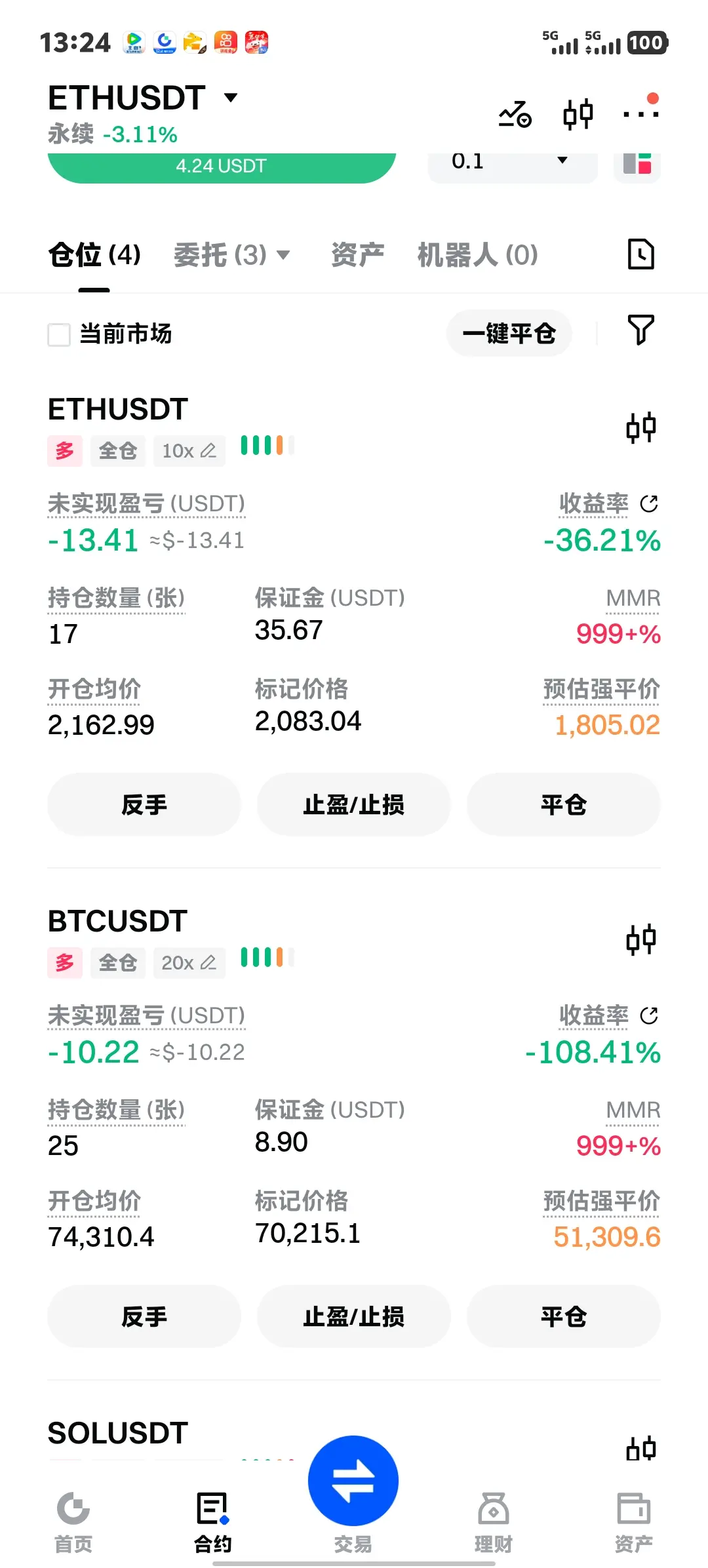Viewport: 708px width, 1568px height.
Task: Go to the 首页 bottom tab
Action: coord(73,1522)
